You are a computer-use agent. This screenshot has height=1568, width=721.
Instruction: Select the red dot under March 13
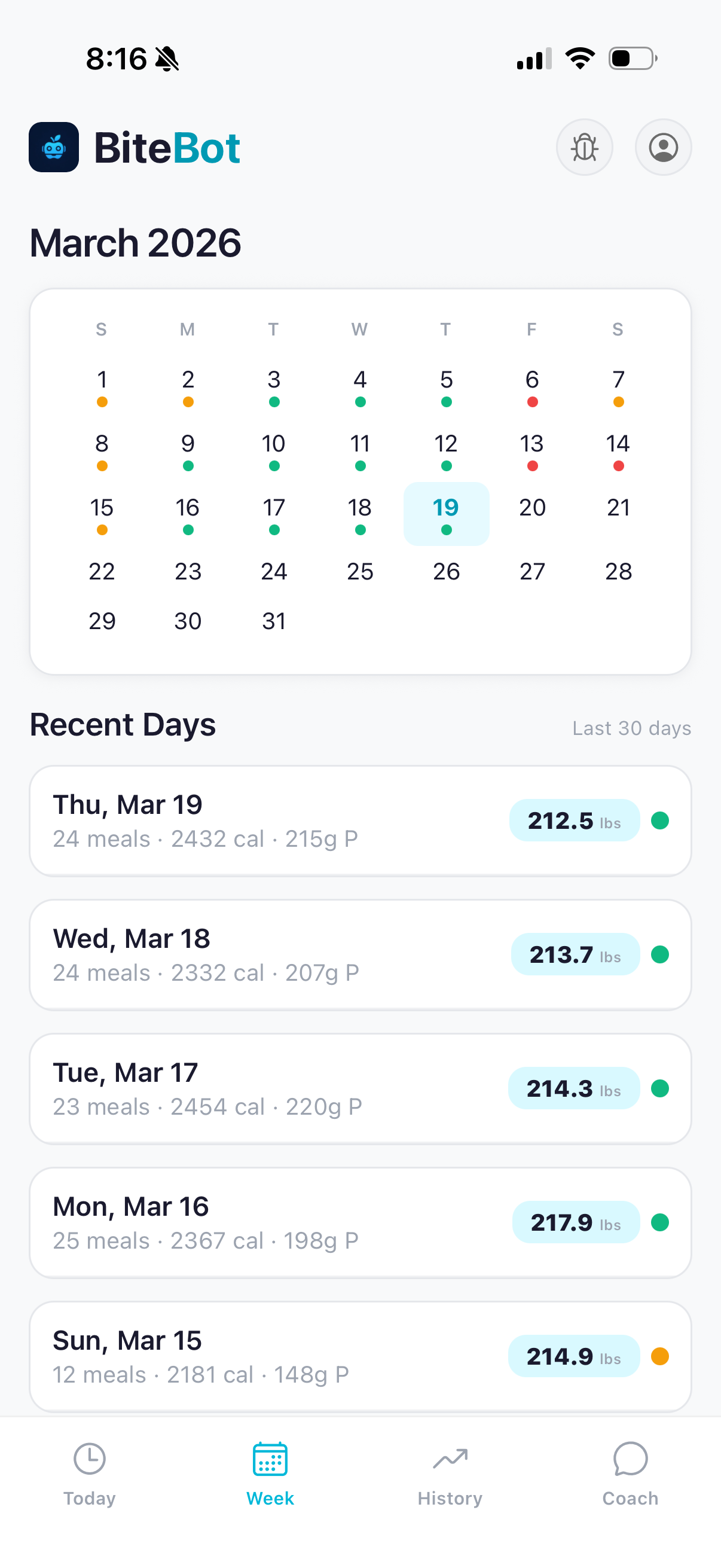coord(531,466)
